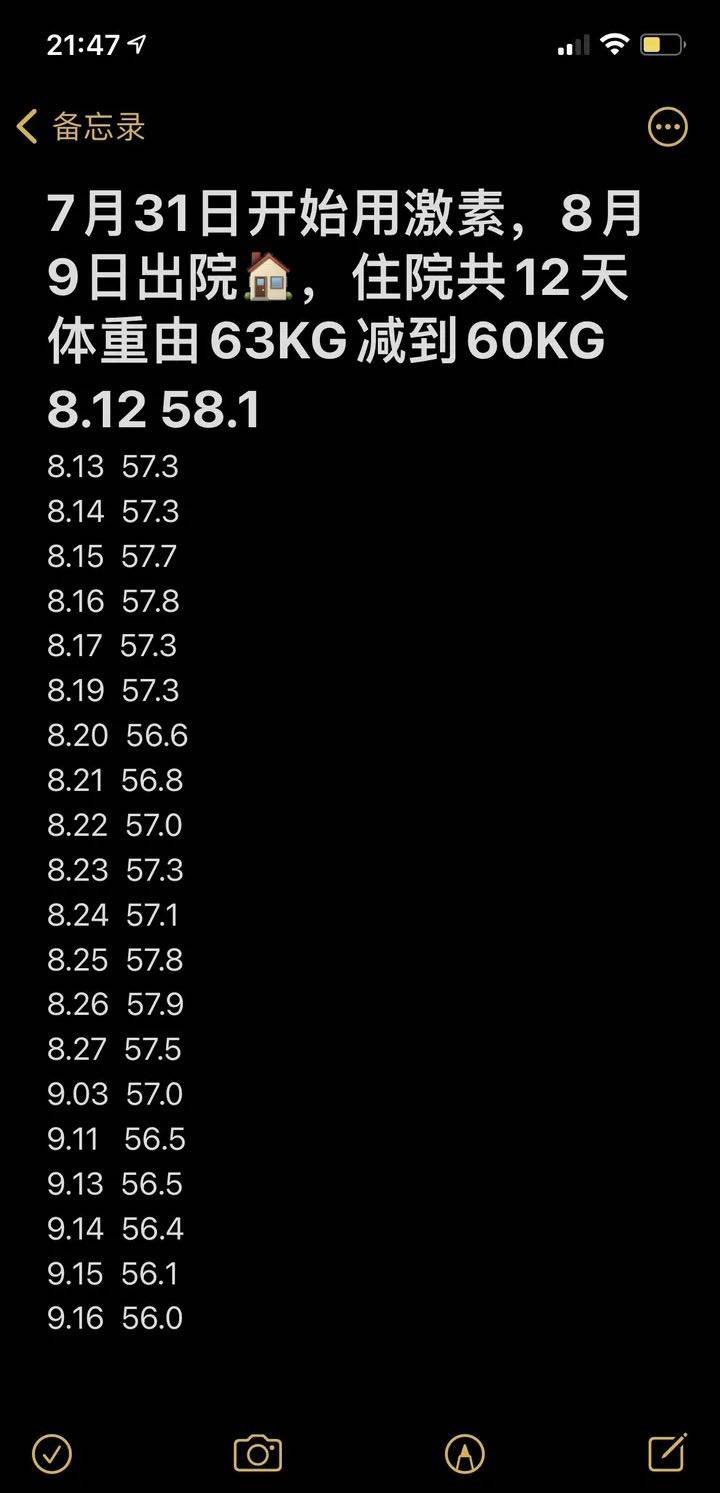Open the markup drawing tool
This screenshot has width=720, height=1493.
(x=464, y=1453)
